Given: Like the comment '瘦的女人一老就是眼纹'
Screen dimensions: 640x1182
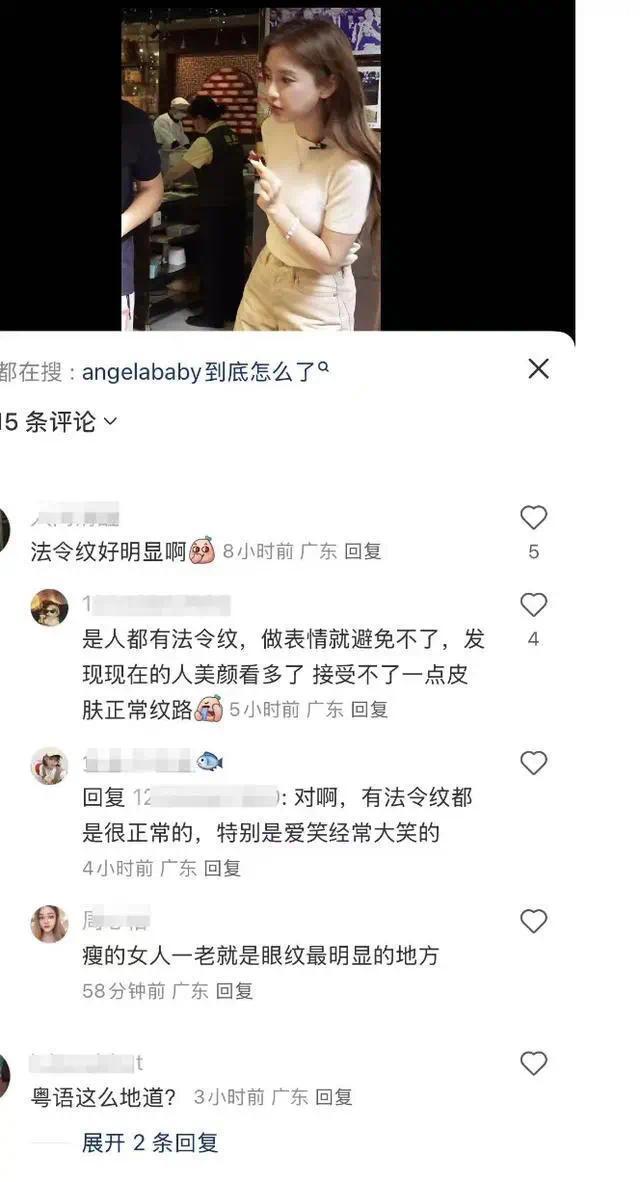Looking at the screenshot, I should click(x=533, y=921).
